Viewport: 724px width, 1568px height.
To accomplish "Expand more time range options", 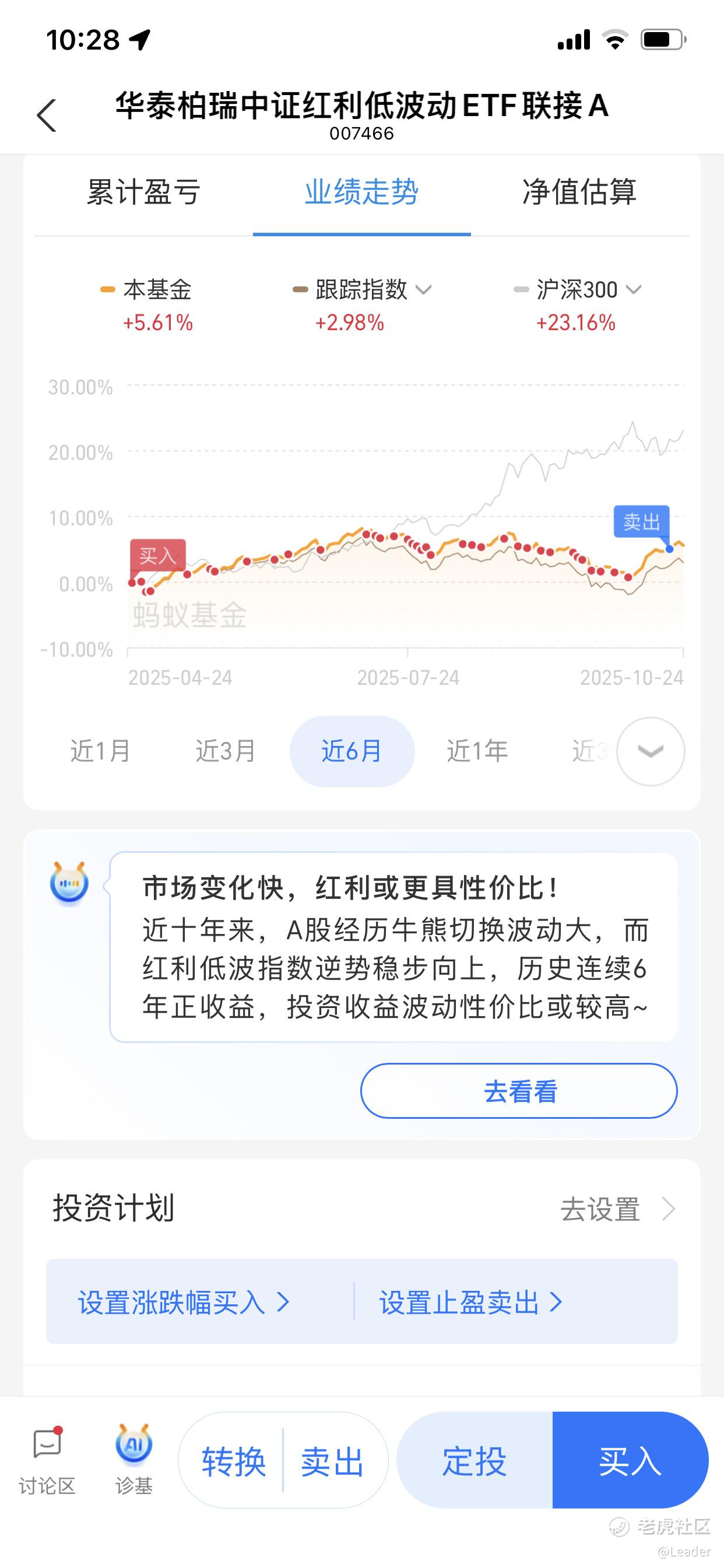I will tap(650, 751).
